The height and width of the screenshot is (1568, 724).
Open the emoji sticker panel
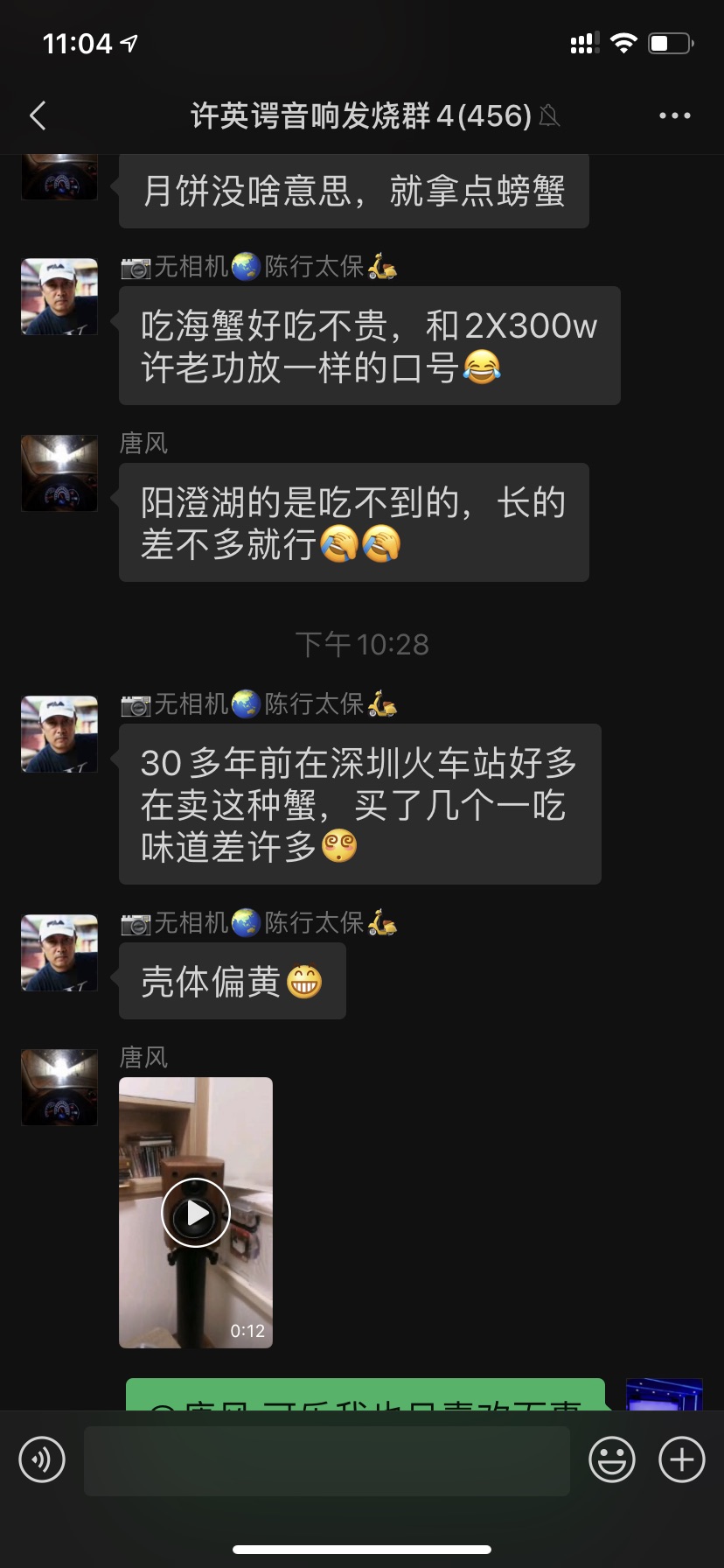(x=611, y=1459)
